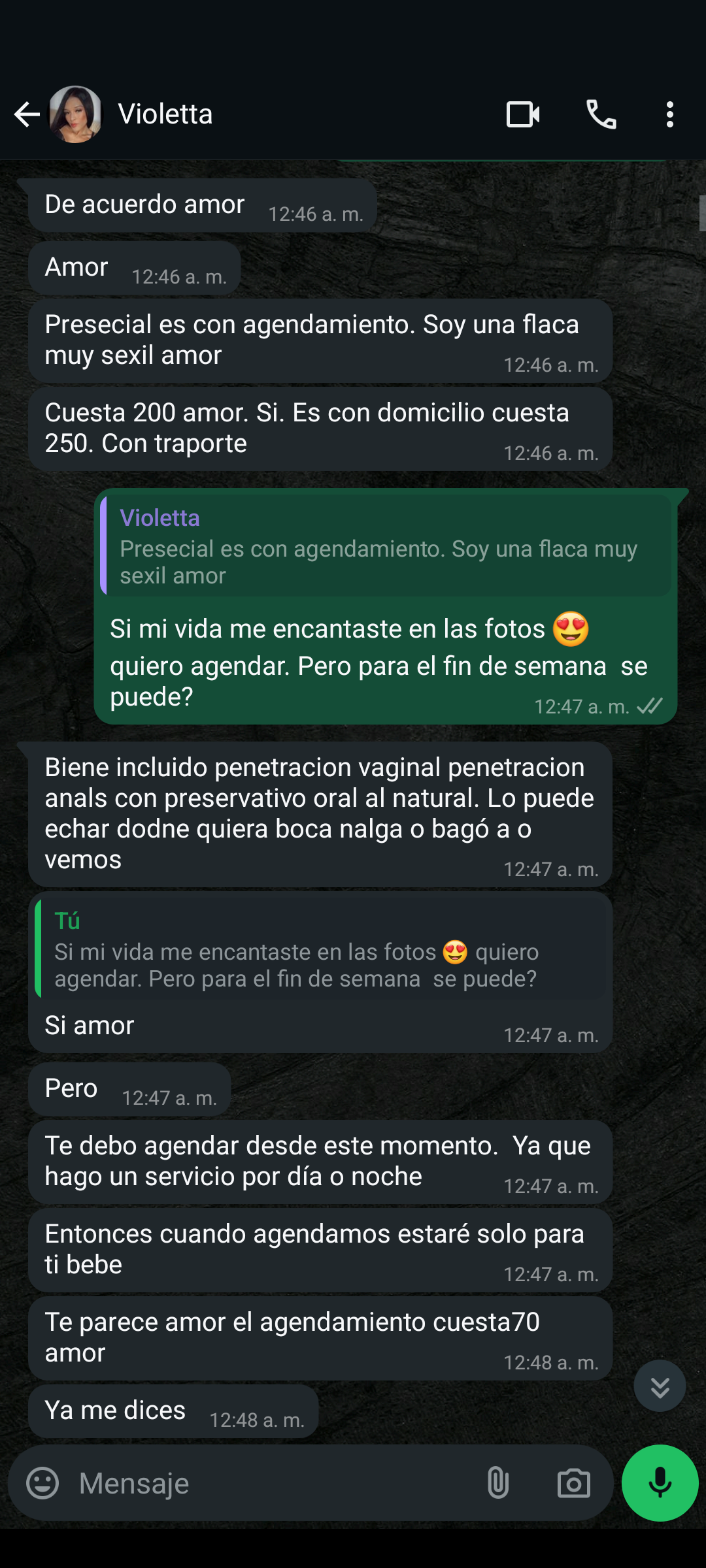Start a video call with Violetta
706x1568 pixels.
tap(523, 114)
